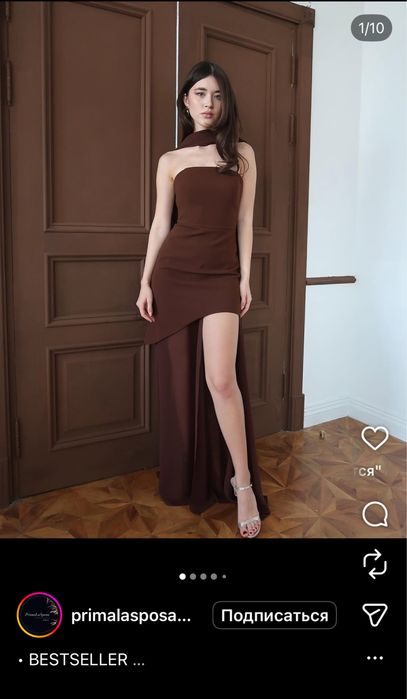The image size is (407, 699).
Task: Tap the repost arrows icon
Action: point(375,564)
